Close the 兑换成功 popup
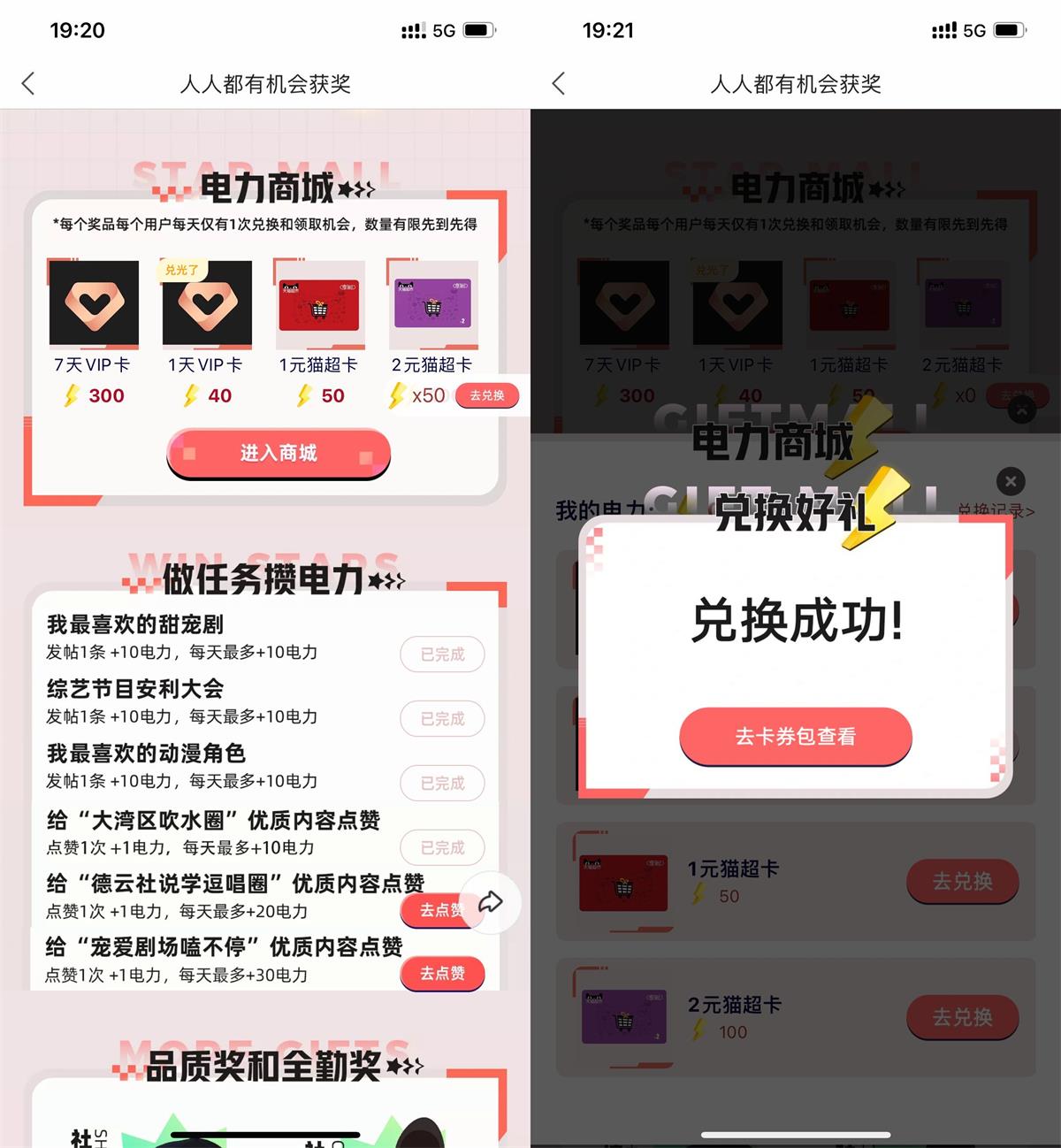Screen dimensions: 1061x1148 (1011, 481)
